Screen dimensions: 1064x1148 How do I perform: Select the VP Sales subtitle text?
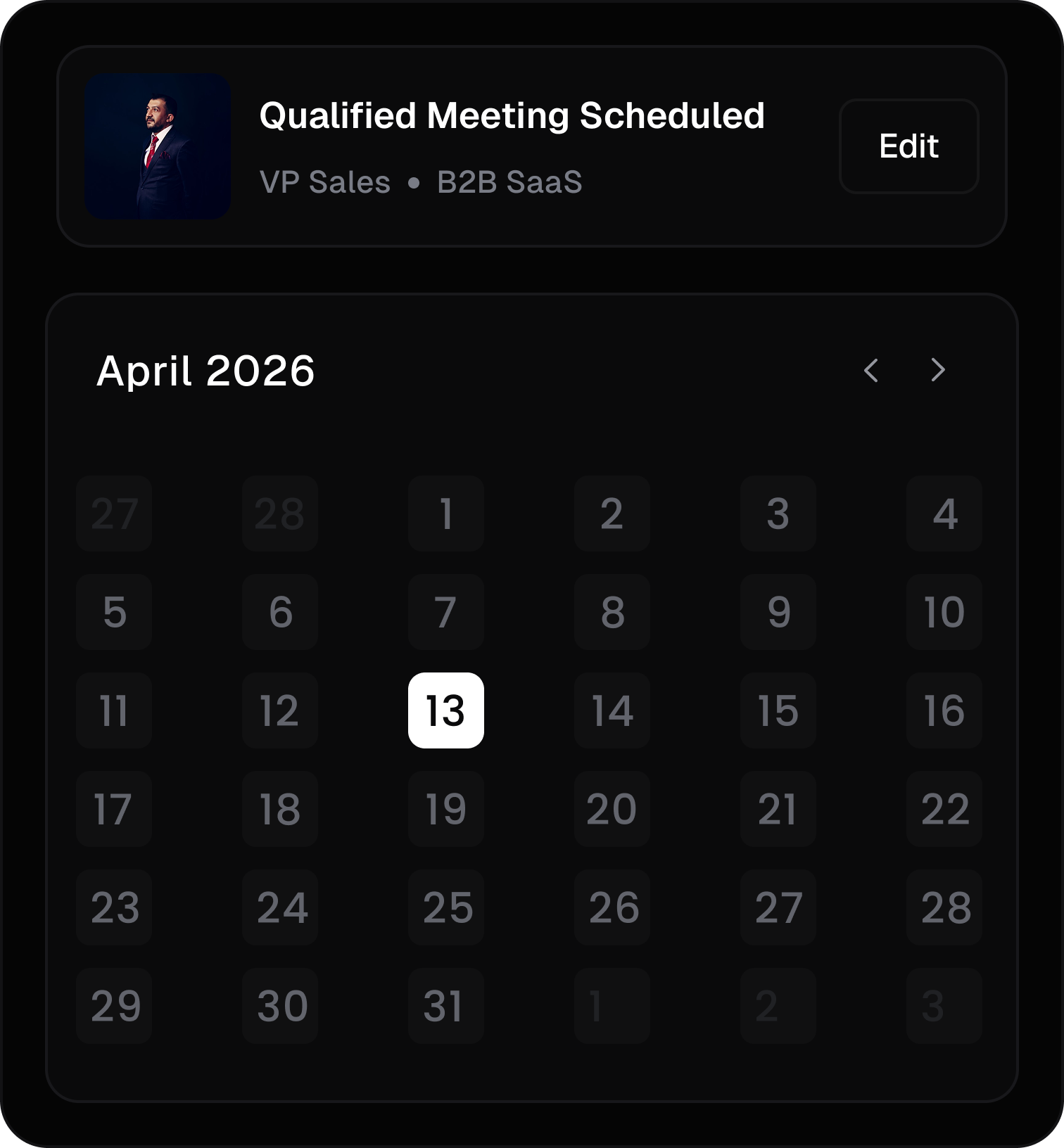[324, 181]
